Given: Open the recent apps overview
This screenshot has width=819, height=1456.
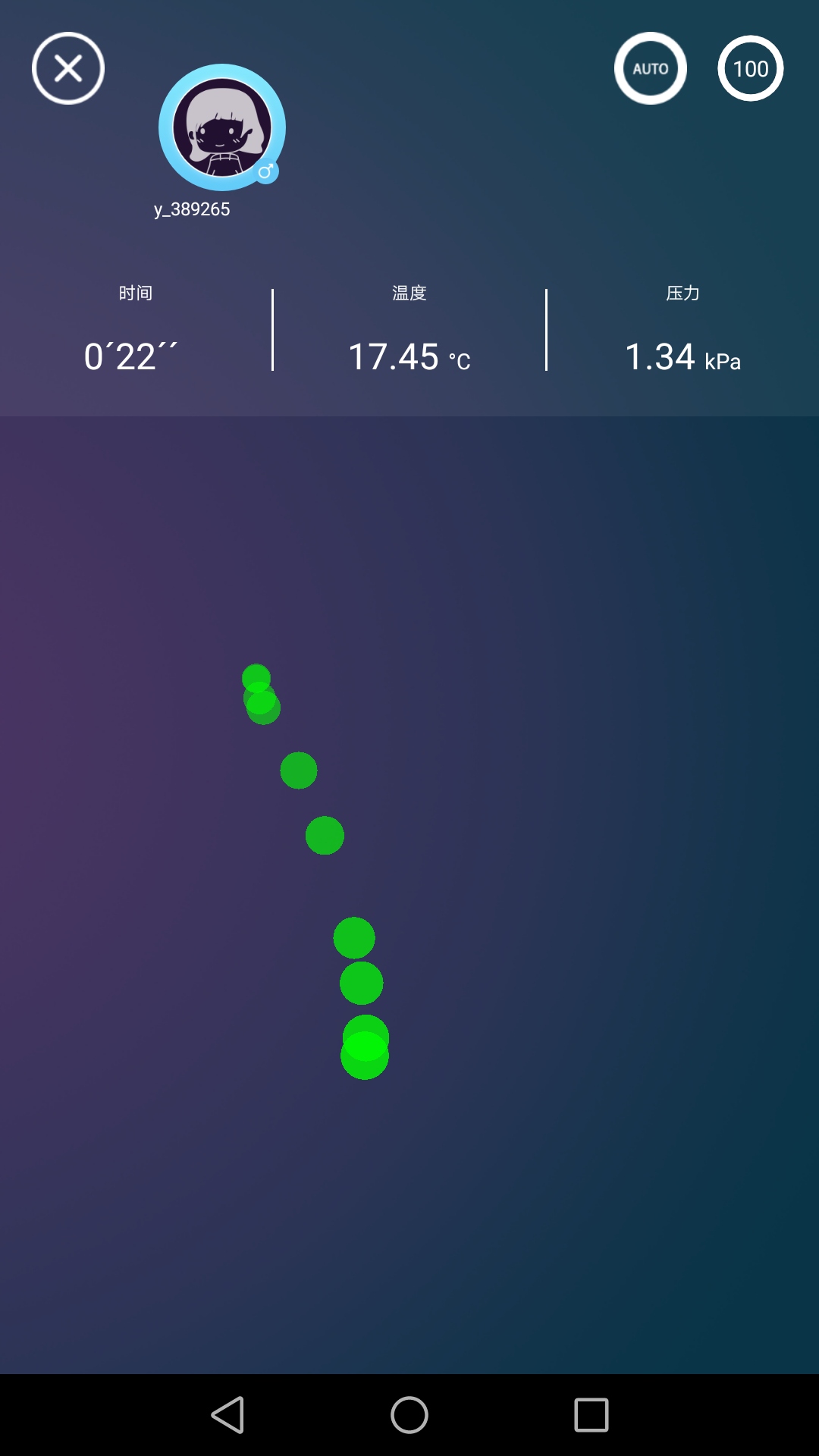Looking at the screenshot, I should [x=591, y=1415].
